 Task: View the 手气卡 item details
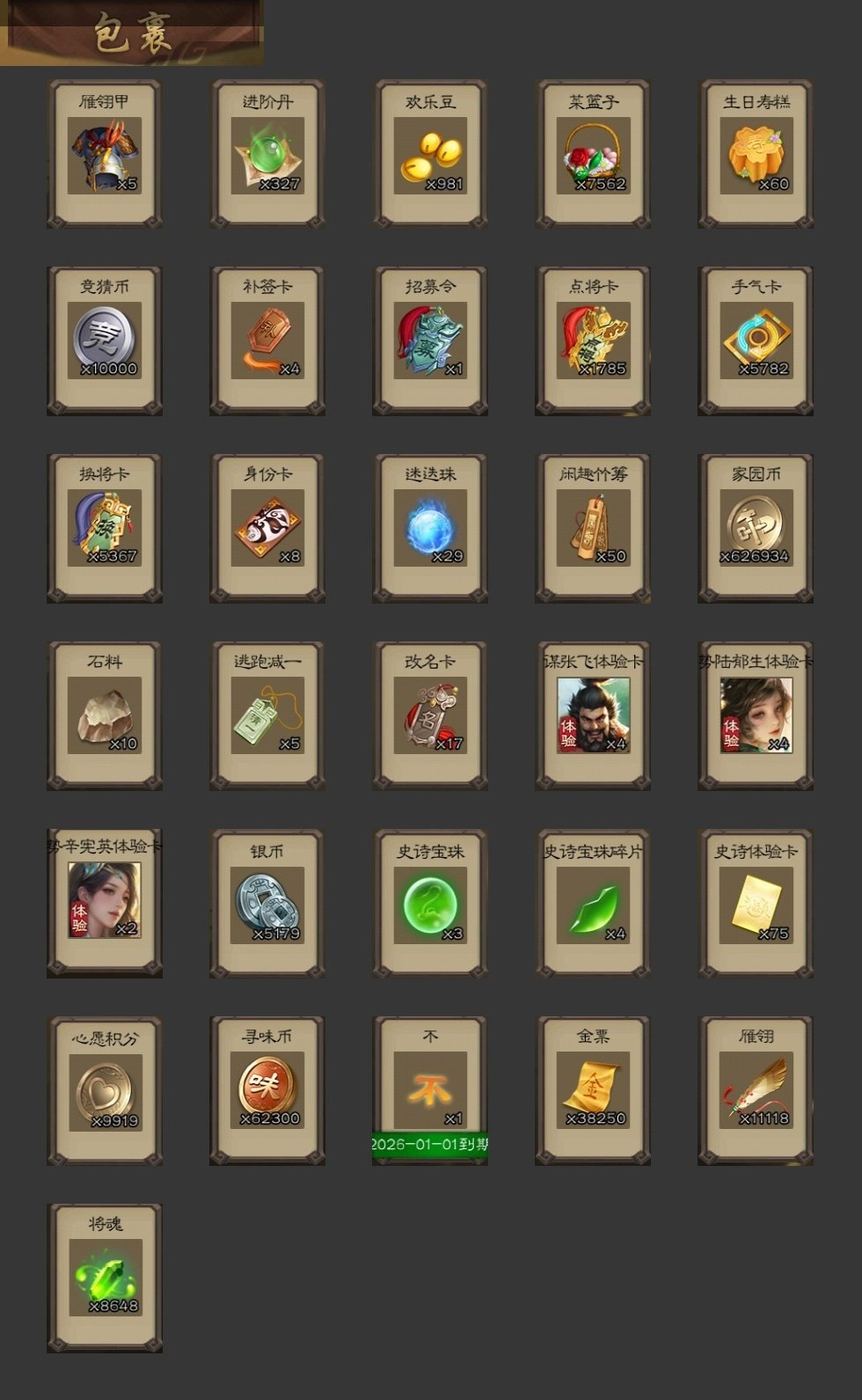[x=756, y=341]
